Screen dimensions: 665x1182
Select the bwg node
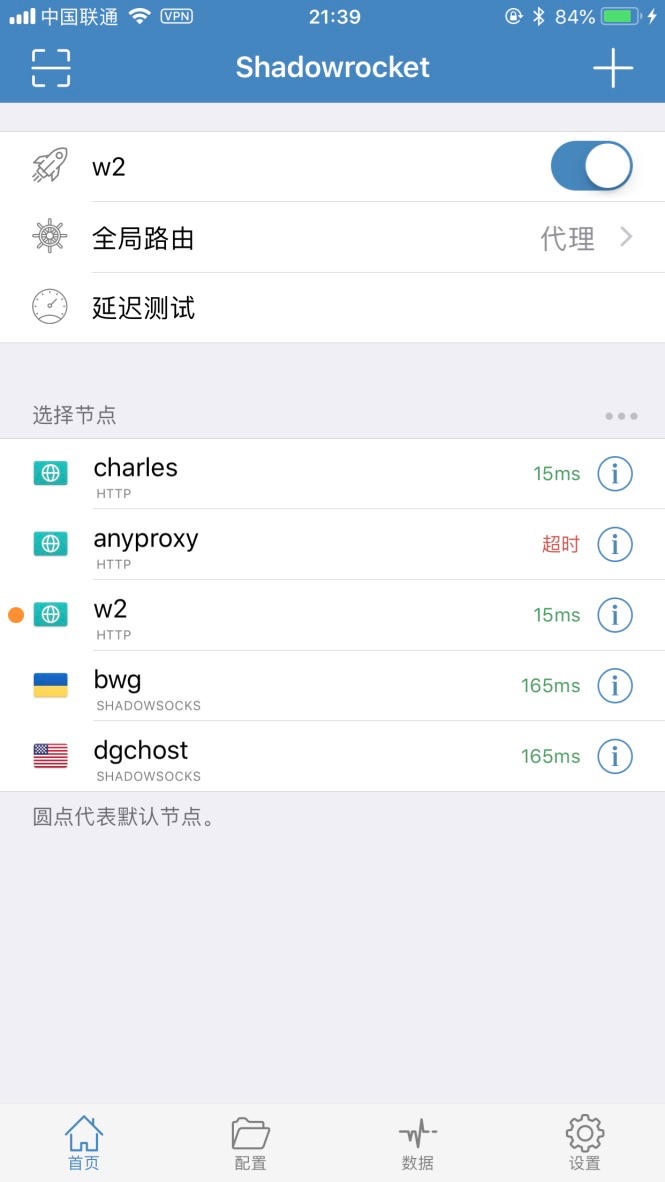click(x=300, y=686)
